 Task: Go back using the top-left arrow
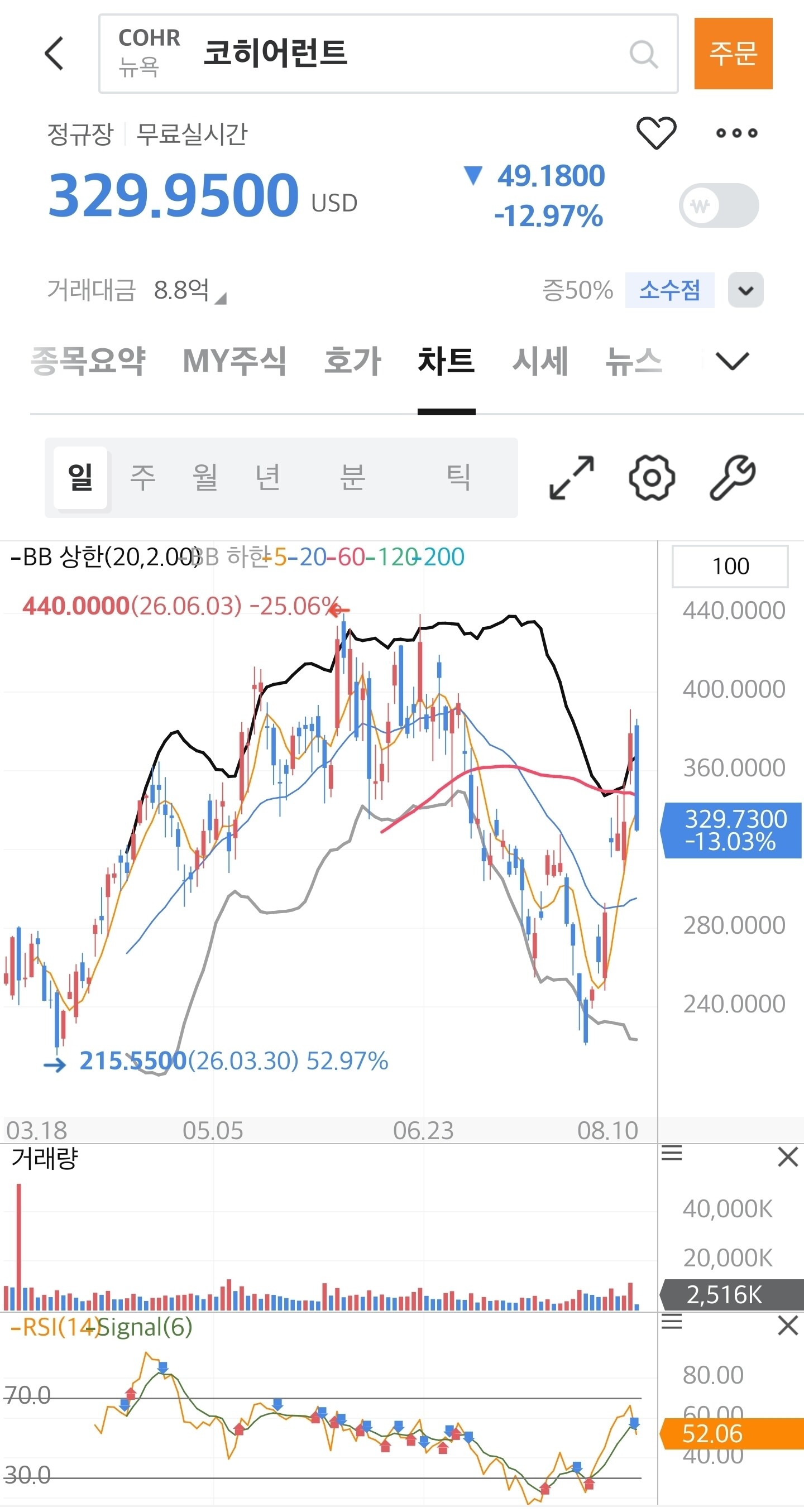(54, 54)
